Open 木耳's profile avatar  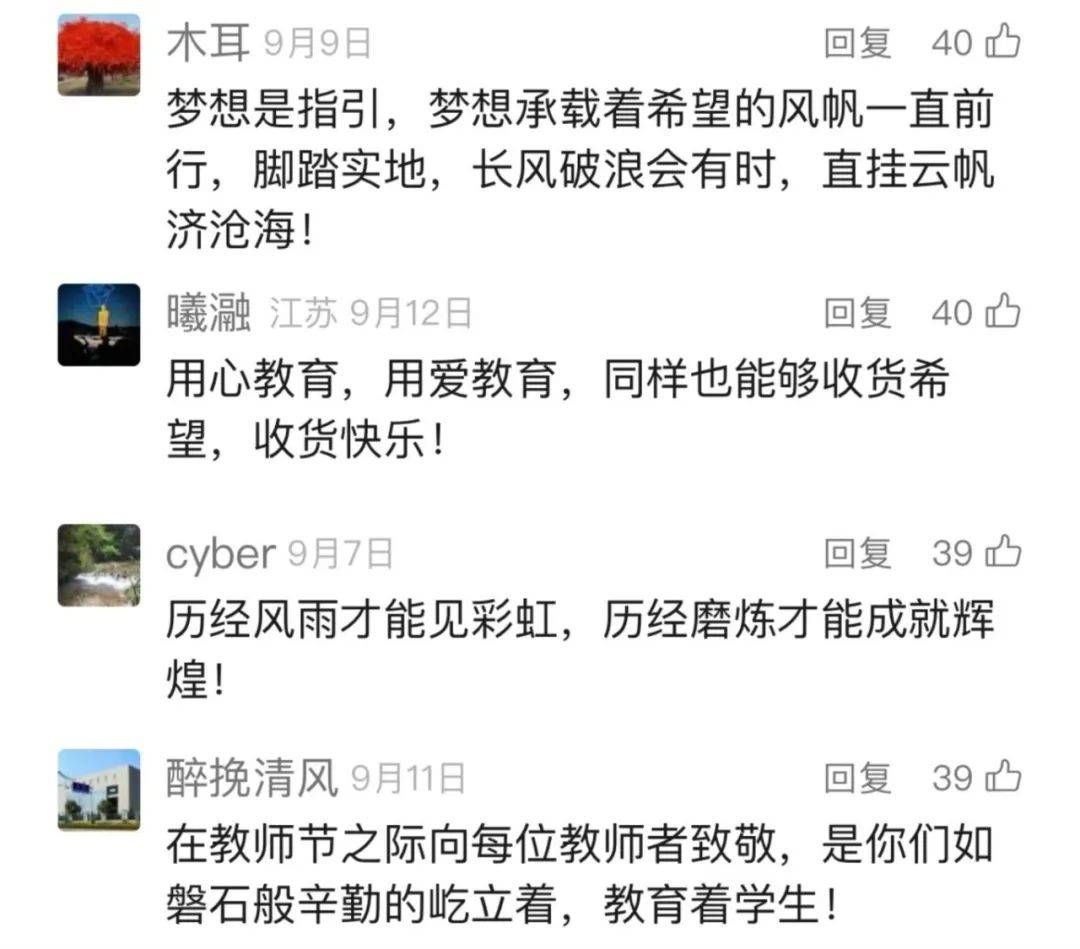click(99, 55)
